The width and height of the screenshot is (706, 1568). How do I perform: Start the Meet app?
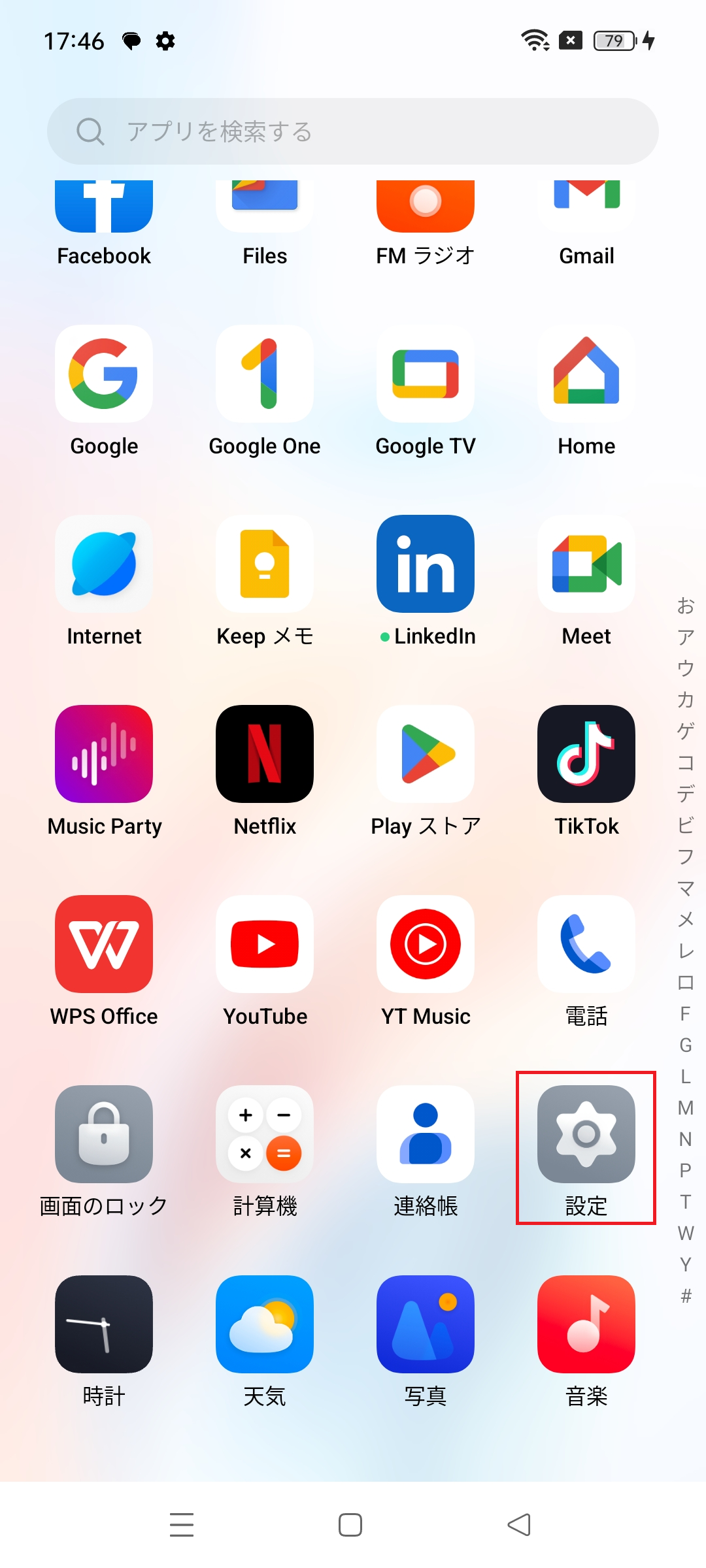586,564
